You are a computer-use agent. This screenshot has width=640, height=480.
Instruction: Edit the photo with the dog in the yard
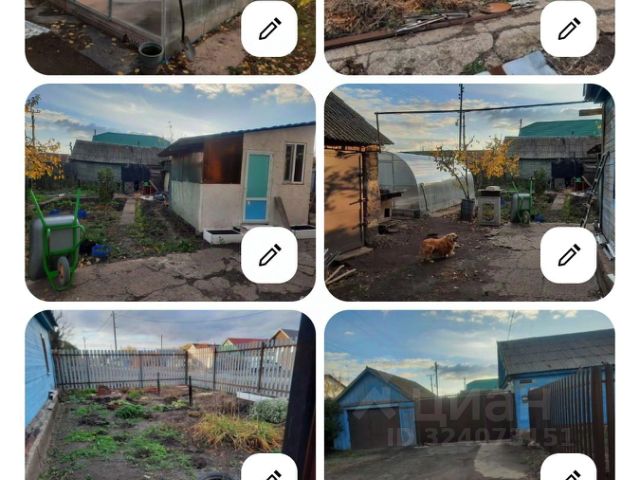568,256
